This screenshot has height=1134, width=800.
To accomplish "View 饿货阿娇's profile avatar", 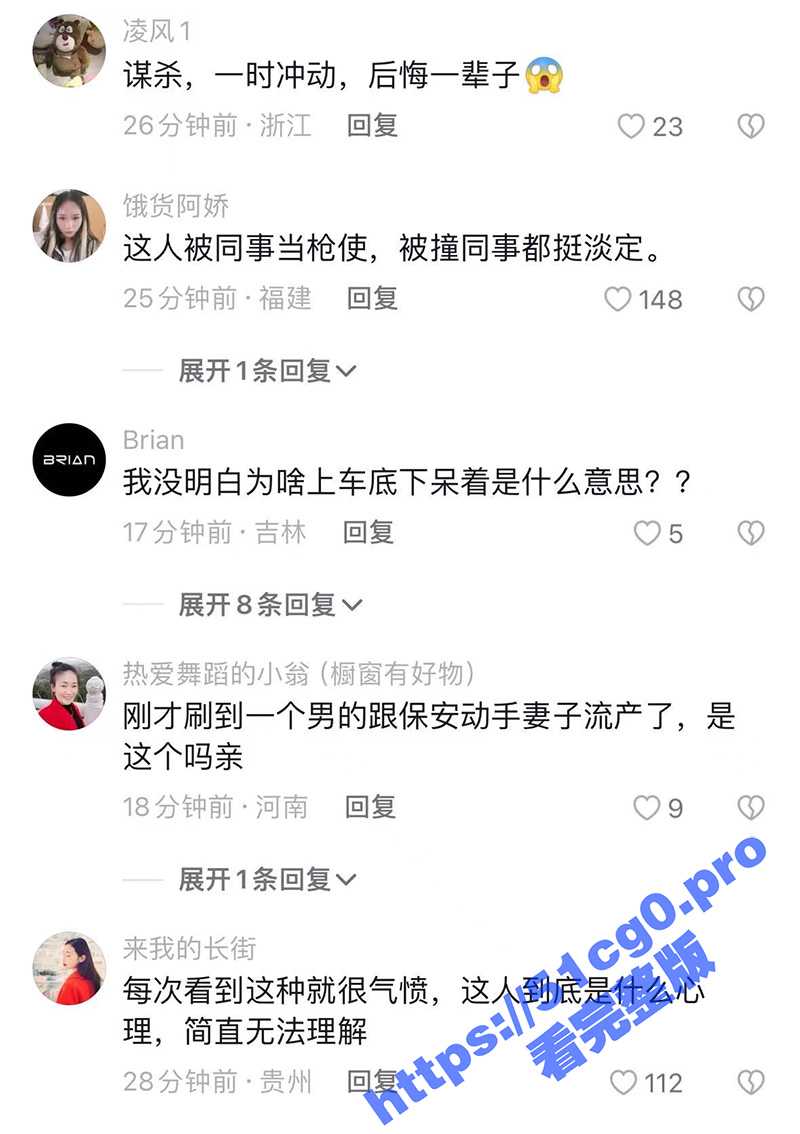I will 69,226.
